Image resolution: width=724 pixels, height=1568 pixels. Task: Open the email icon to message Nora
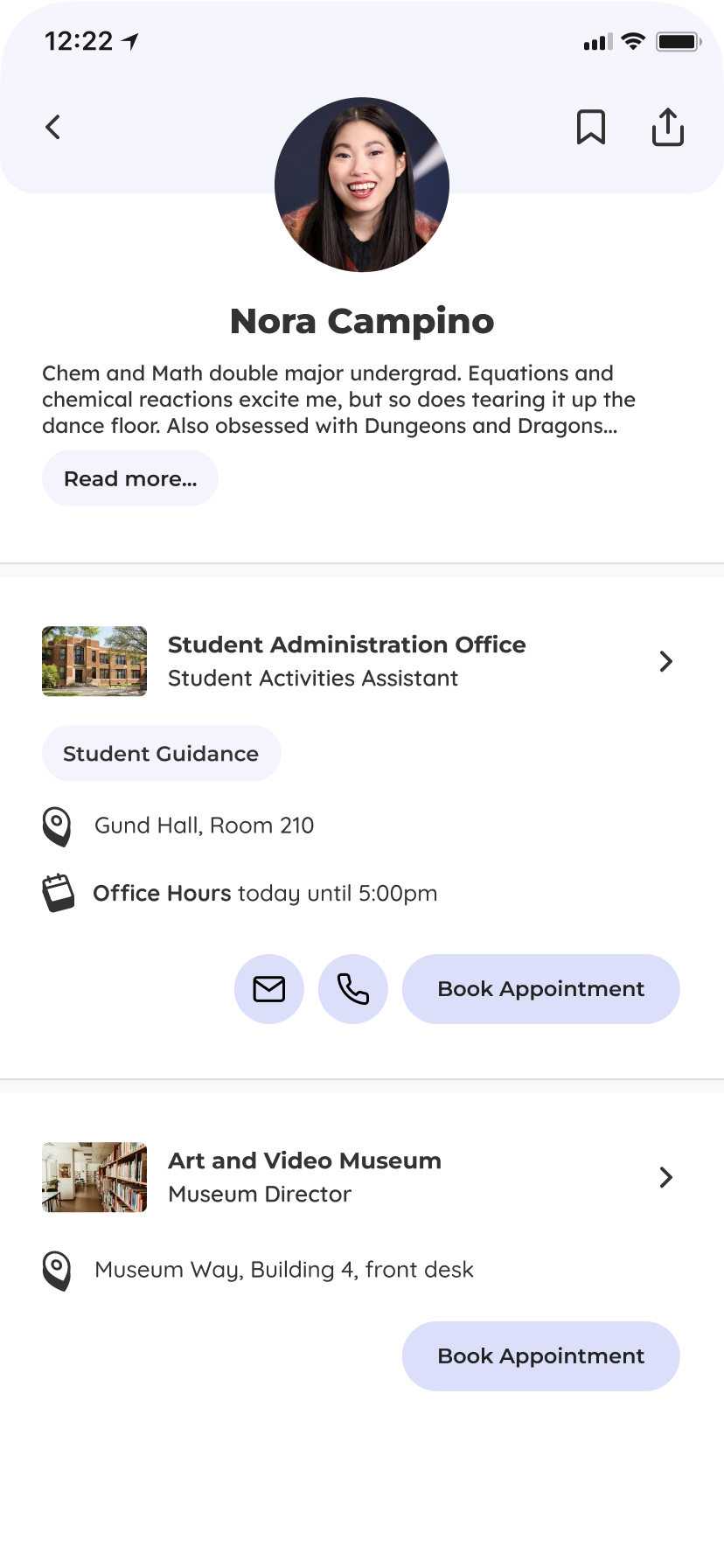268,988
